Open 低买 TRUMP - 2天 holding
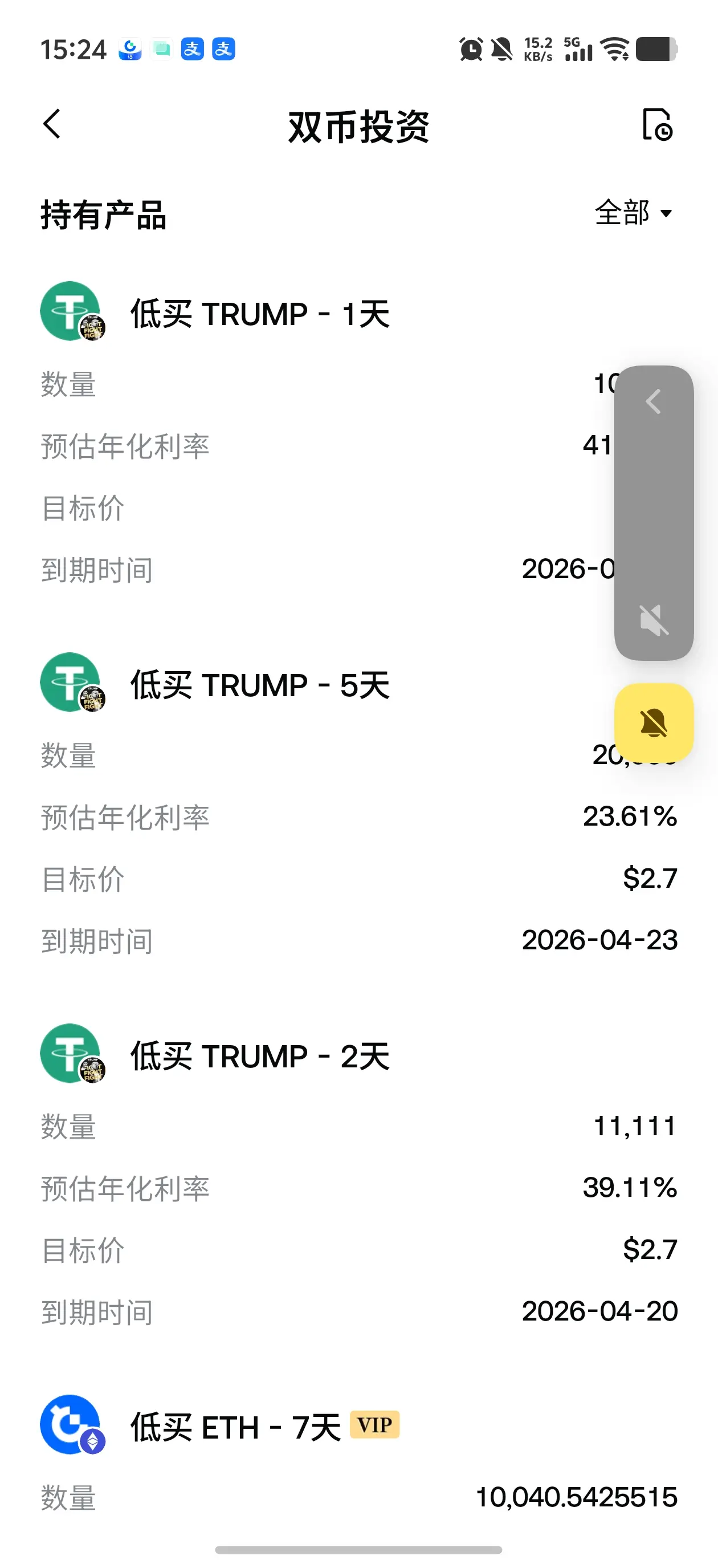This screenshot has width=718, height=1568. pyautogui.click(x=260, y=1057)
